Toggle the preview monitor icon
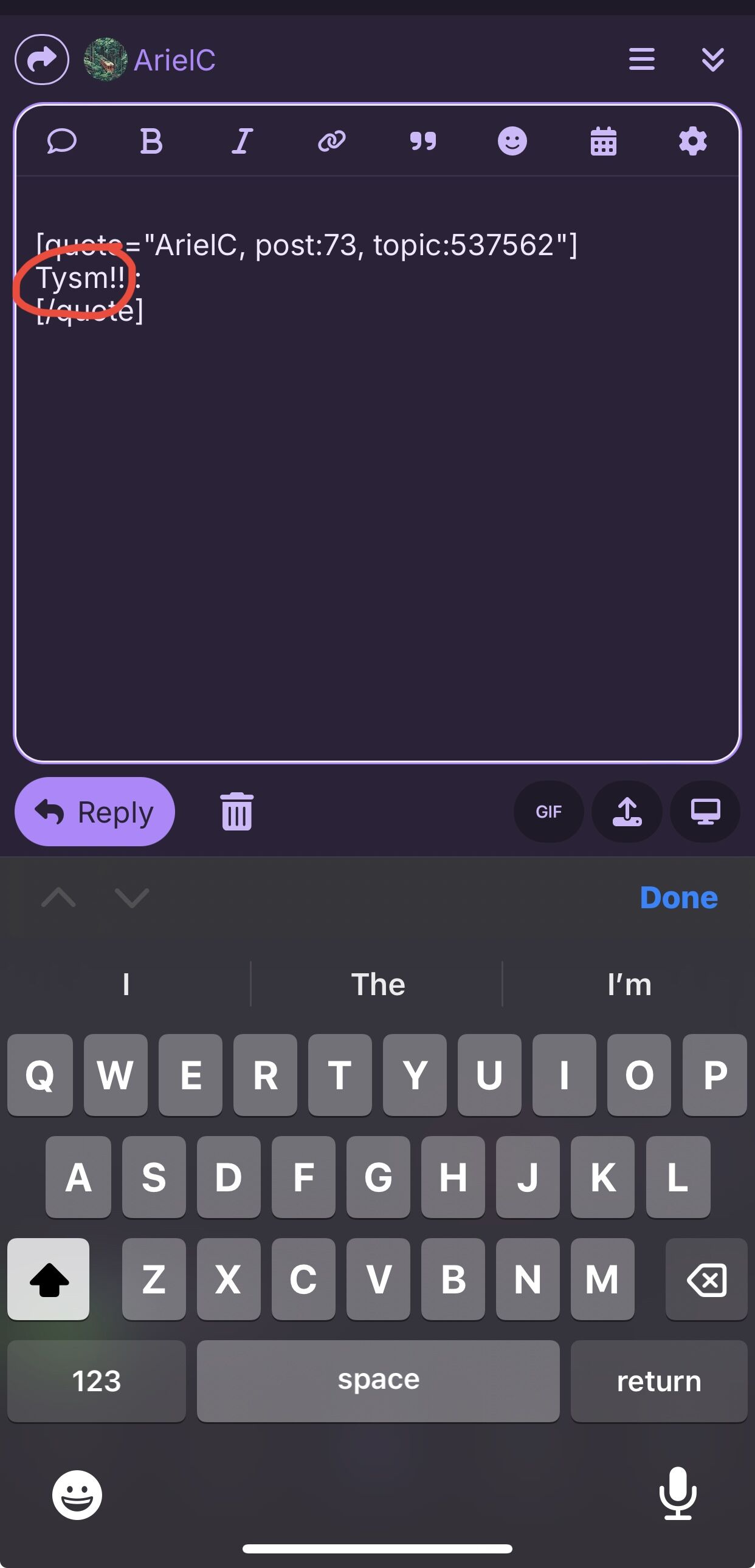Screen dimensions: 755x1568 tap(705, 812)
